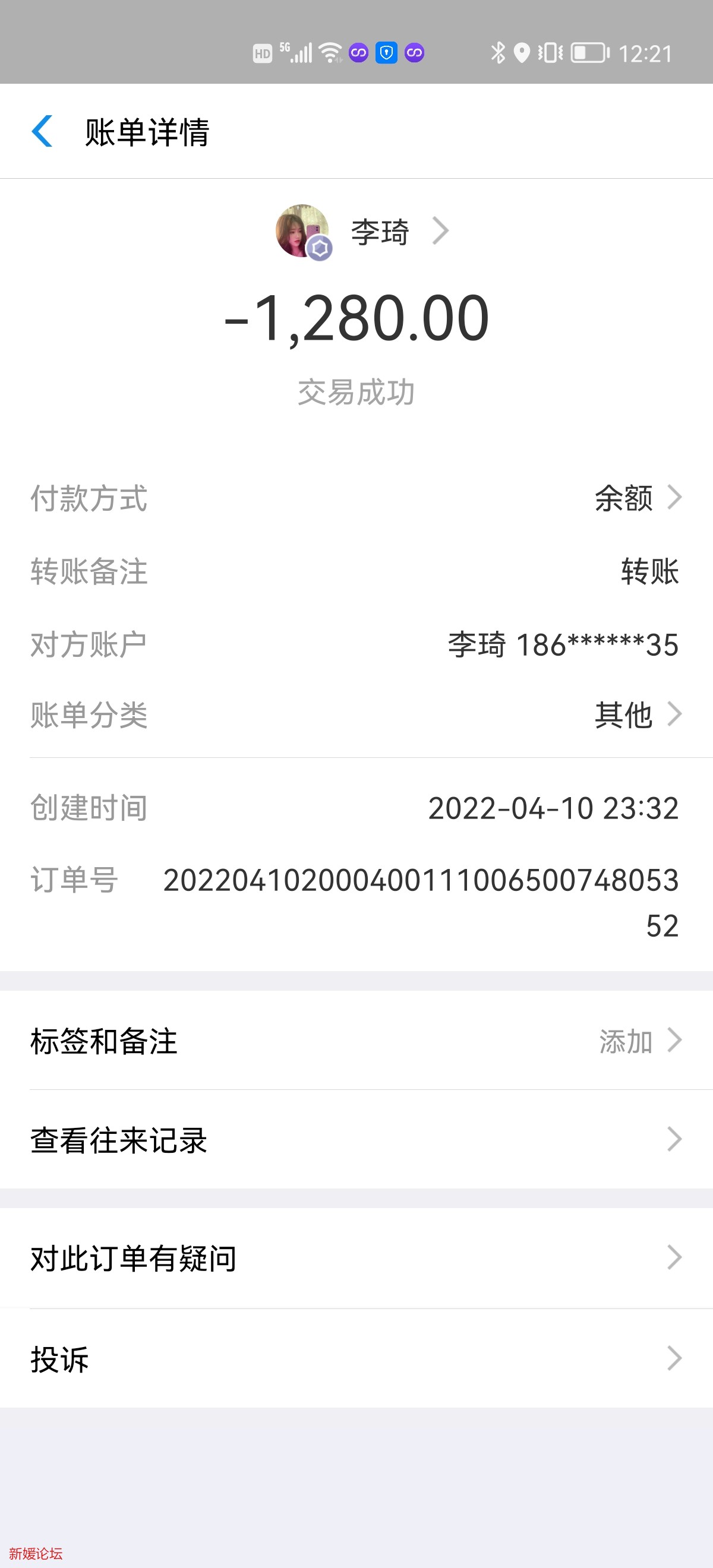This screenshot has width=713, height=1568.
Task: Expand the 付款方式 payment method row
Action: (675, 499)
